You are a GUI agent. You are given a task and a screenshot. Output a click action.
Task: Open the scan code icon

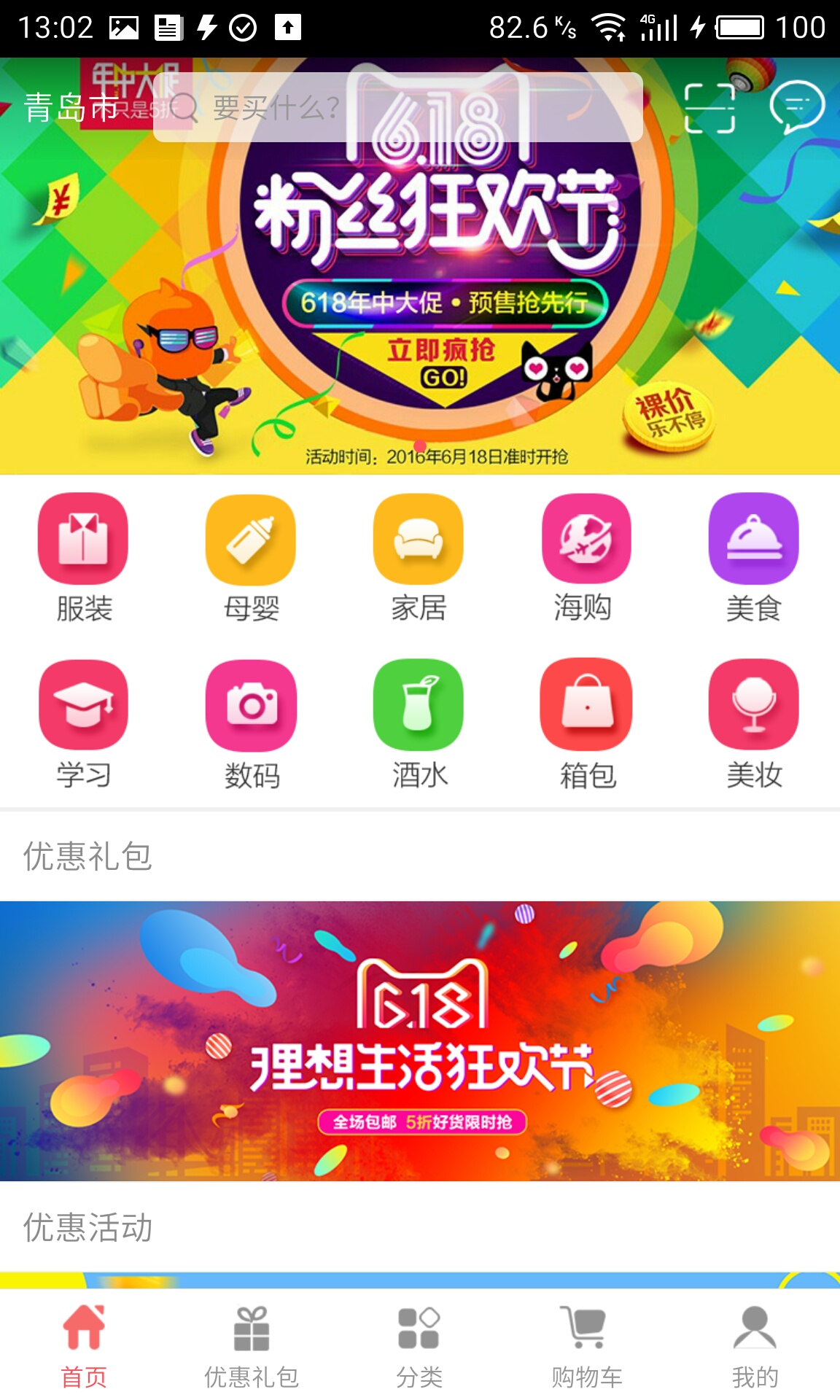(x=709, y=108)
